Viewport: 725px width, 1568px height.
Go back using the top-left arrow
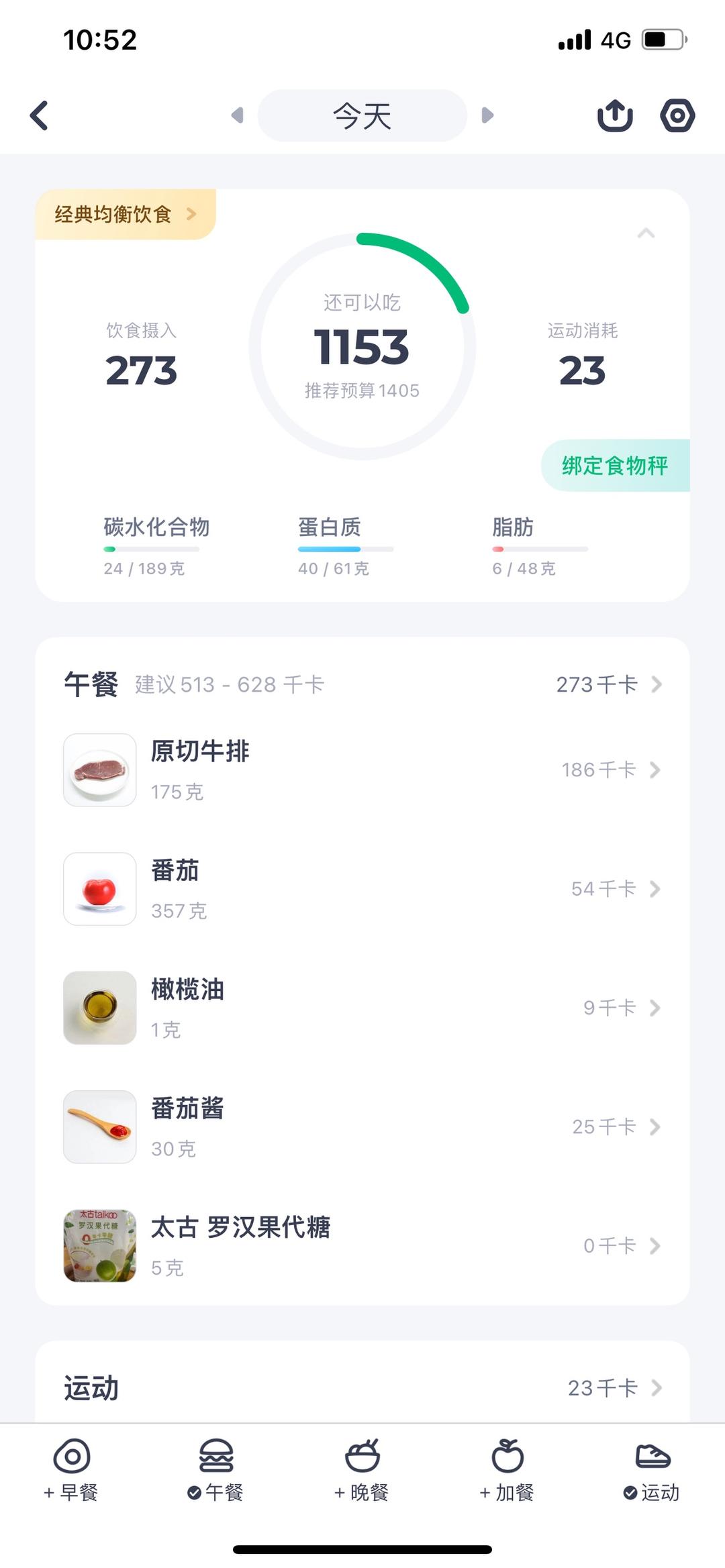click(40, 115)
